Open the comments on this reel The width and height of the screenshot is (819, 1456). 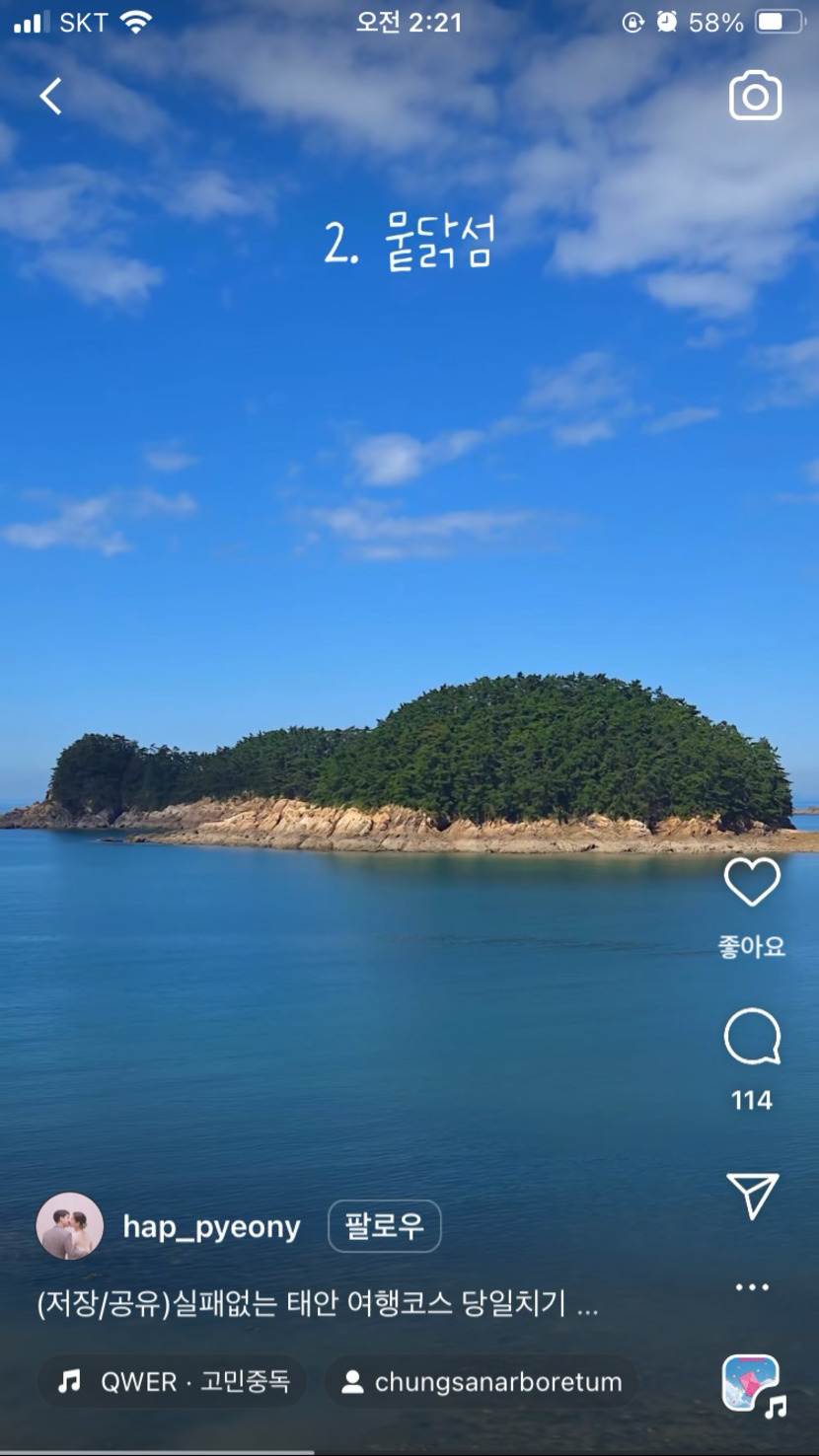[x=752, y=1037]
